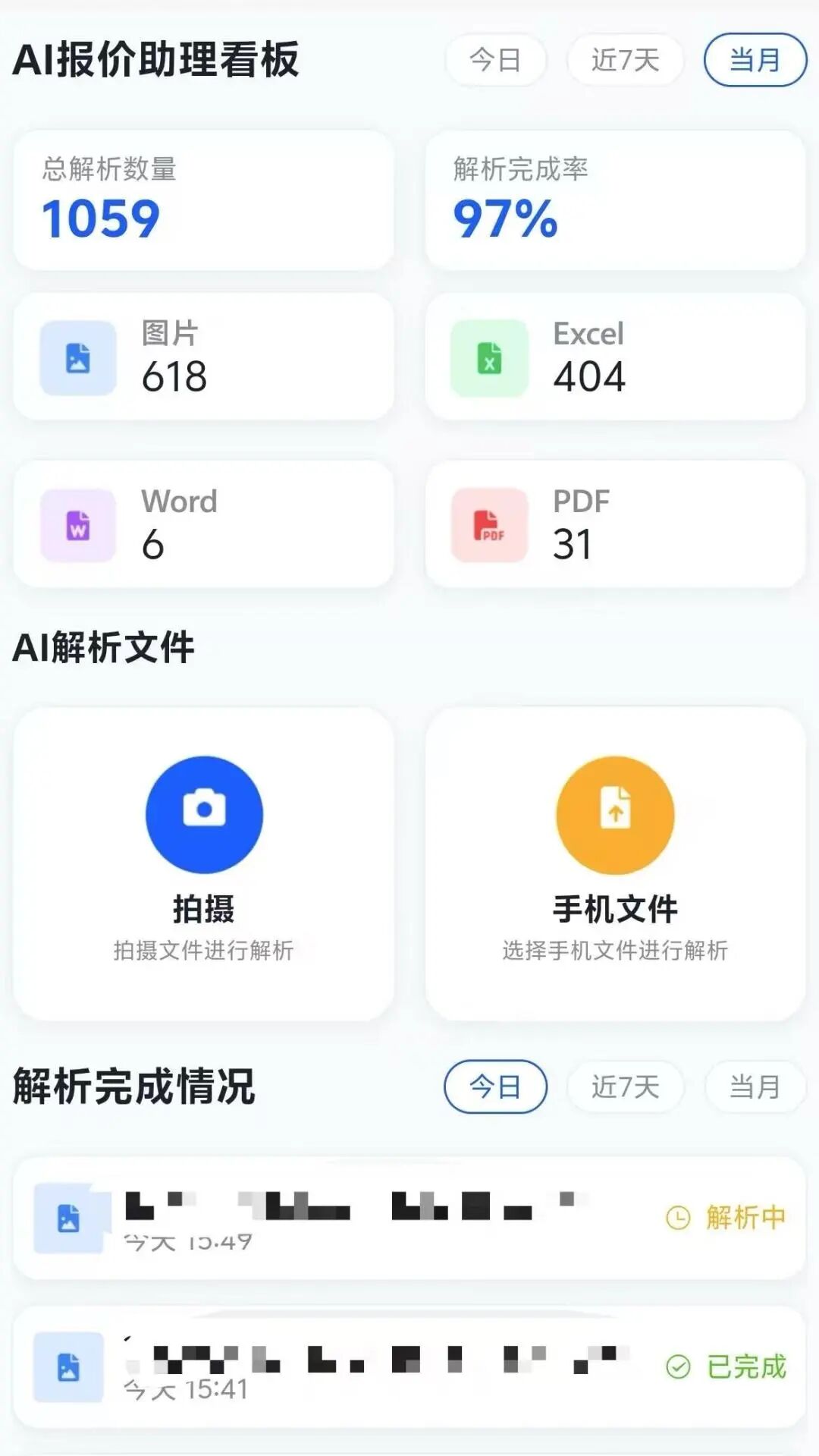The height and width of the screenshot is (1456, 819).
Task: View the Word parse count card
Action: coord(203,524)
